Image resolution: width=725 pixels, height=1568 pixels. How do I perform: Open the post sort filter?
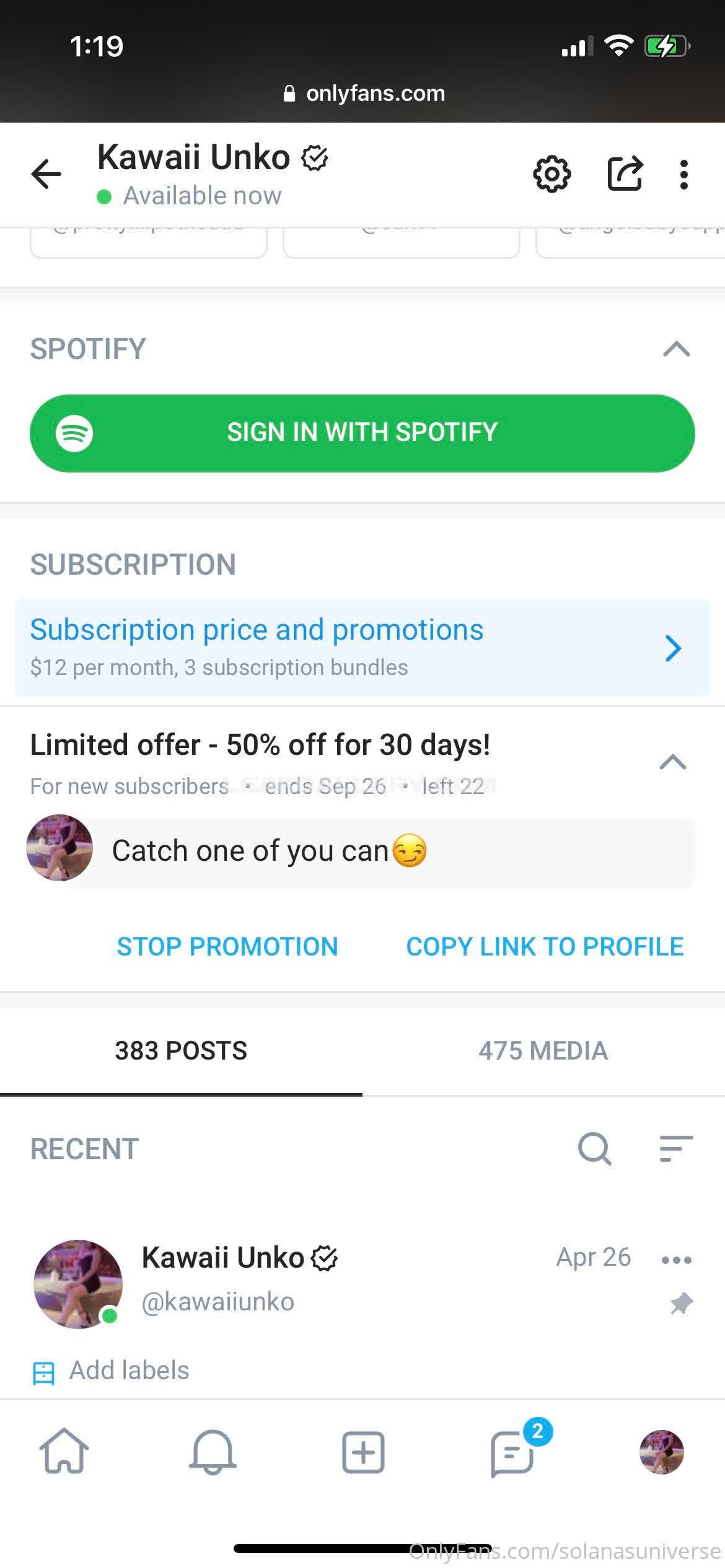point(676,1149)
